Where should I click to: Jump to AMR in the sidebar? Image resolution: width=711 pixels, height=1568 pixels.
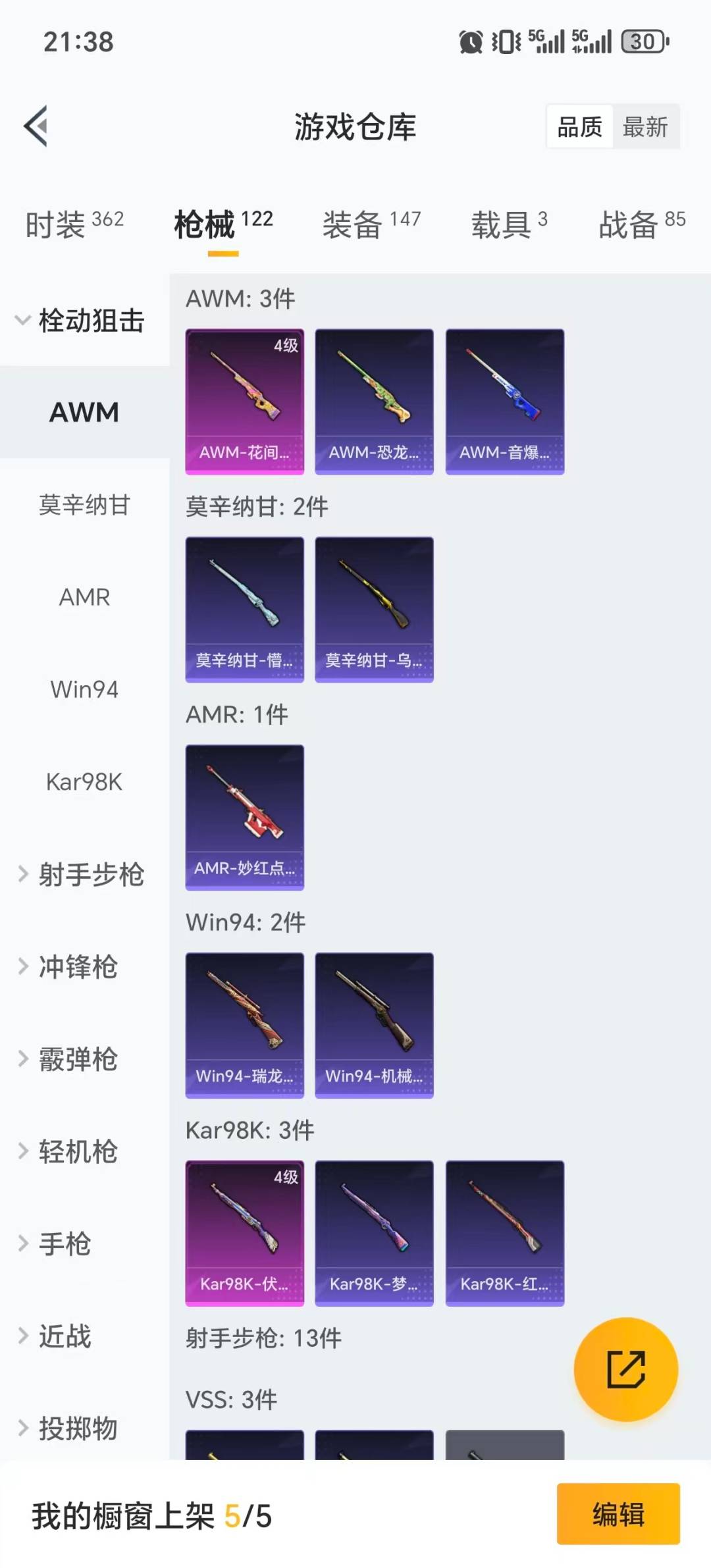[x=84, y=597]
